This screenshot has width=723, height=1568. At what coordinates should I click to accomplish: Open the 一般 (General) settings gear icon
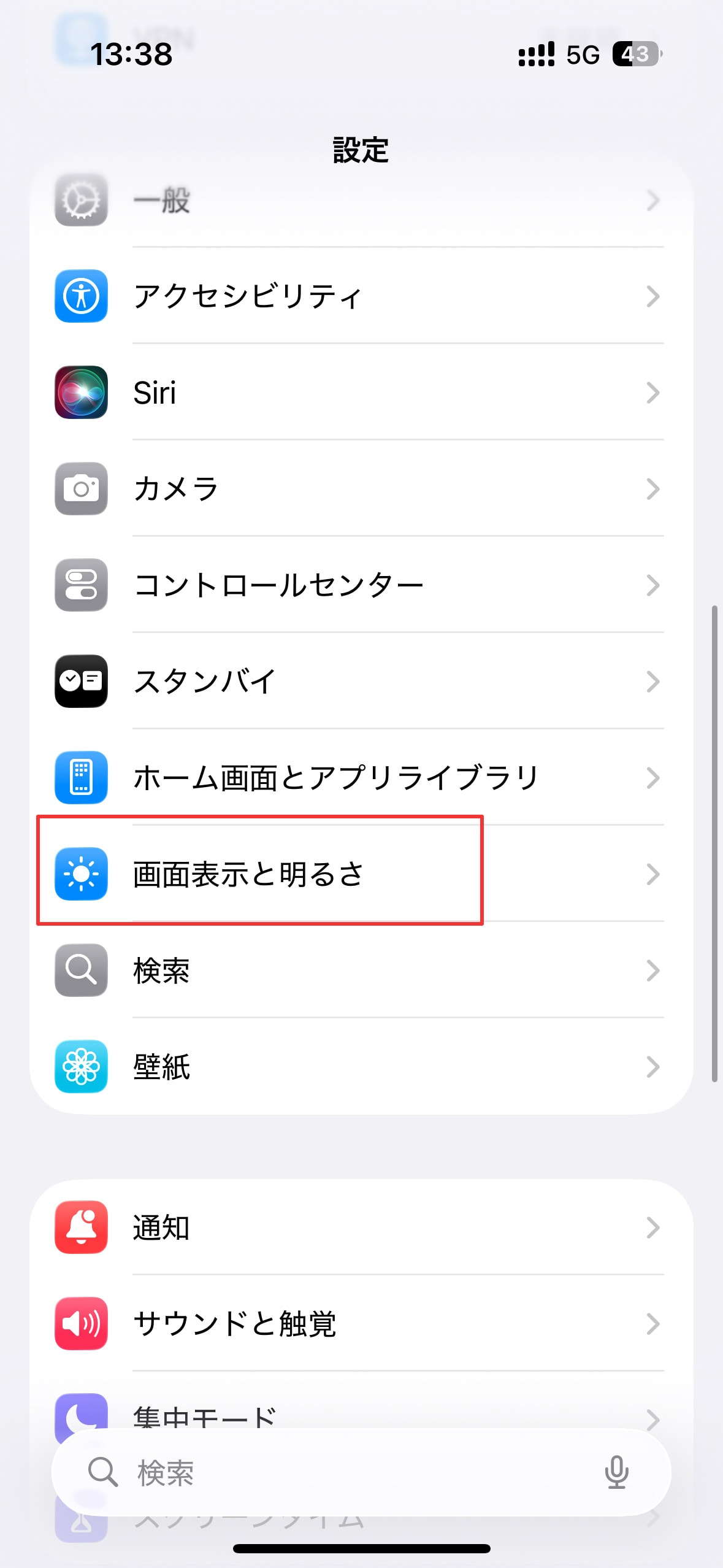click(80, 200)
